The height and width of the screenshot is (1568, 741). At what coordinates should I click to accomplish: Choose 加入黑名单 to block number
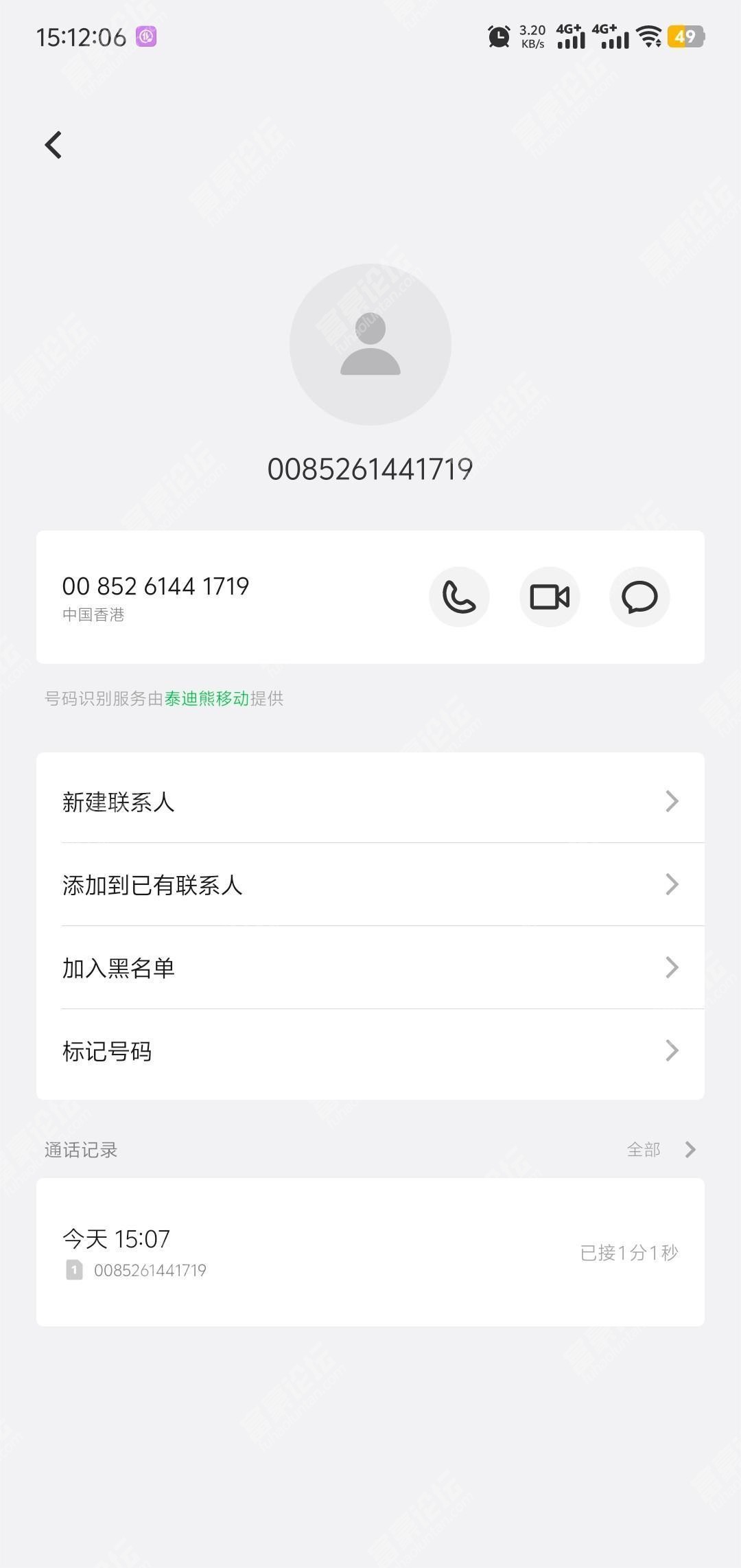coord(370,967)
